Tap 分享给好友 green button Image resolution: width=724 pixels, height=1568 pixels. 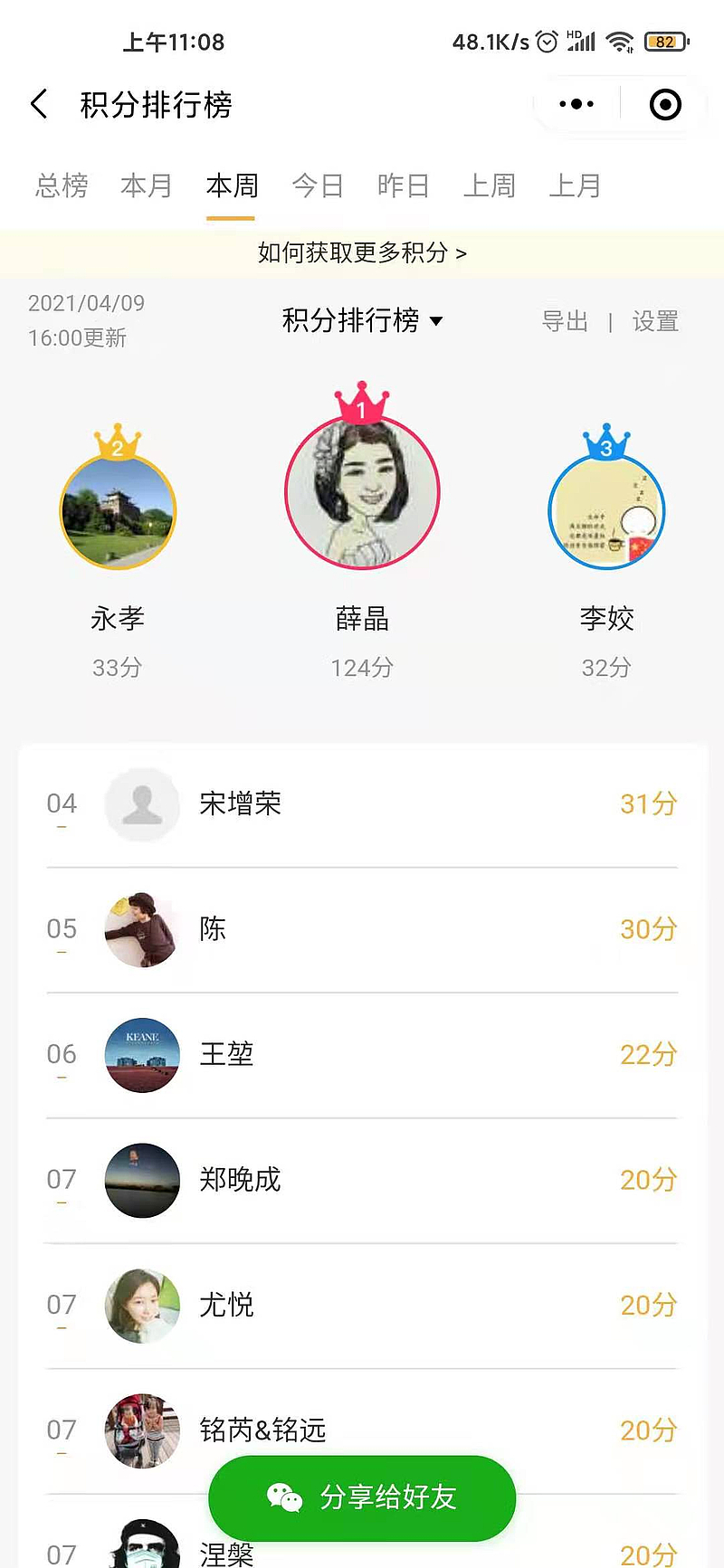[362, 1497]
